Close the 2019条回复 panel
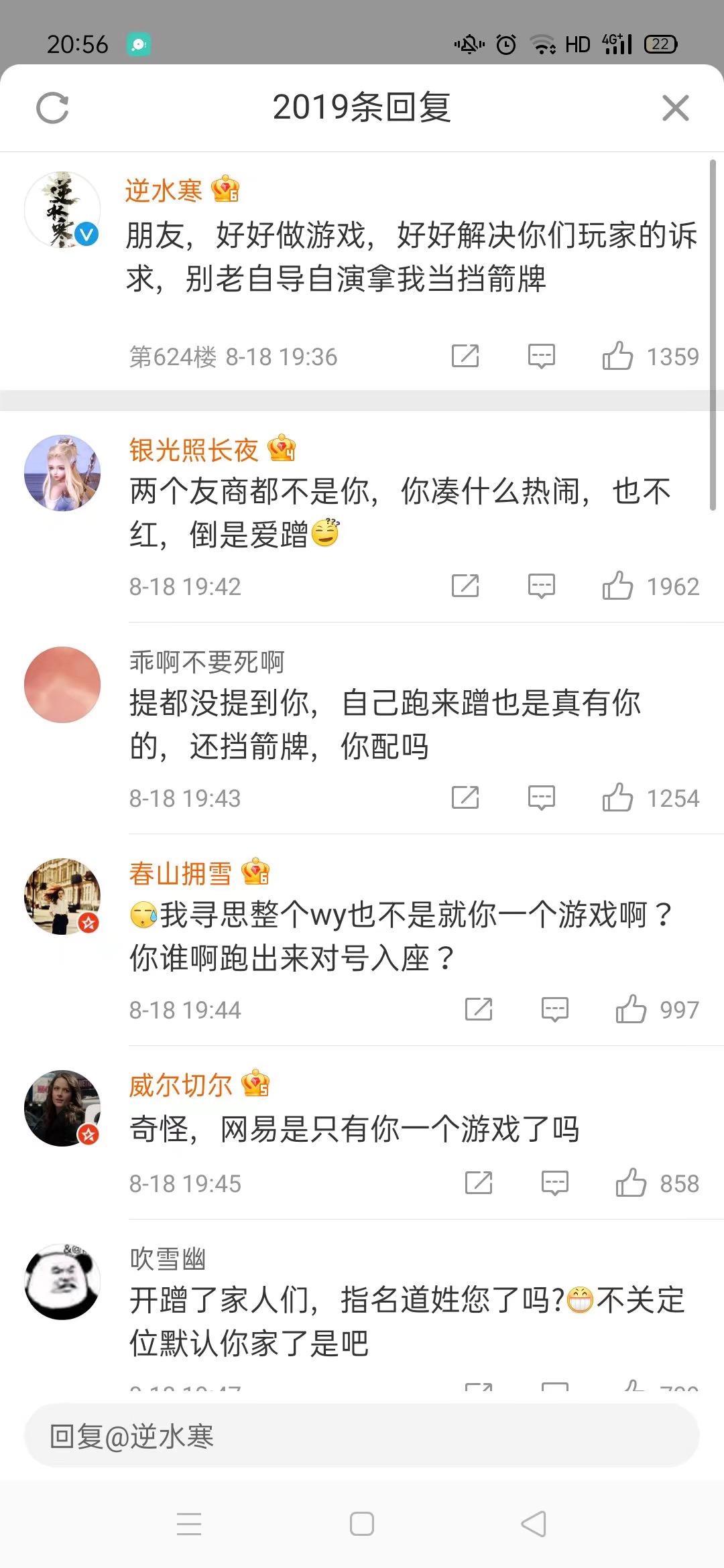 pyautogui.click(x=675, y=108)
